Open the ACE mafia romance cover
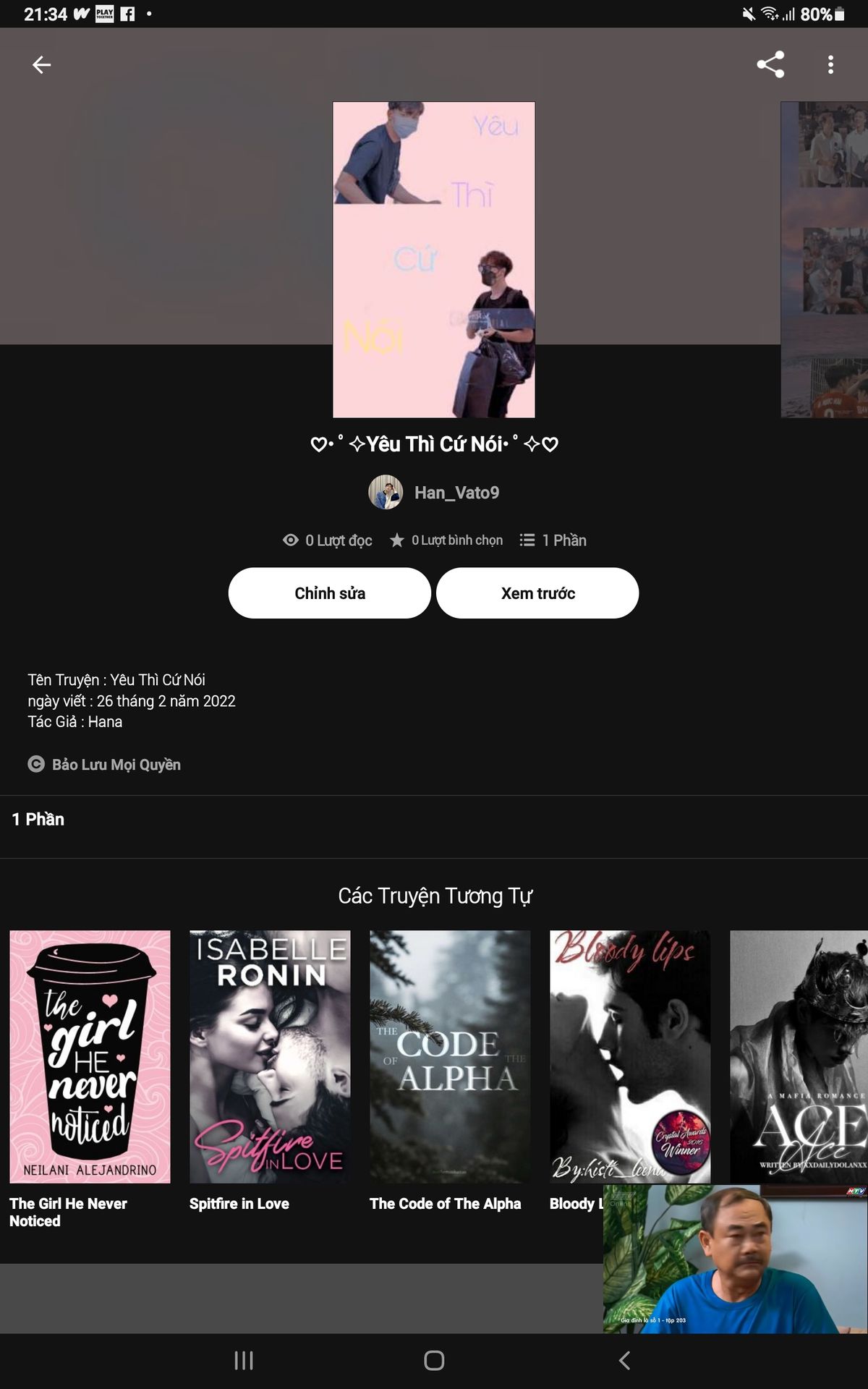Image resolution: width=868 pixels, height=1389 pixels. click(x=799, y=1057)
